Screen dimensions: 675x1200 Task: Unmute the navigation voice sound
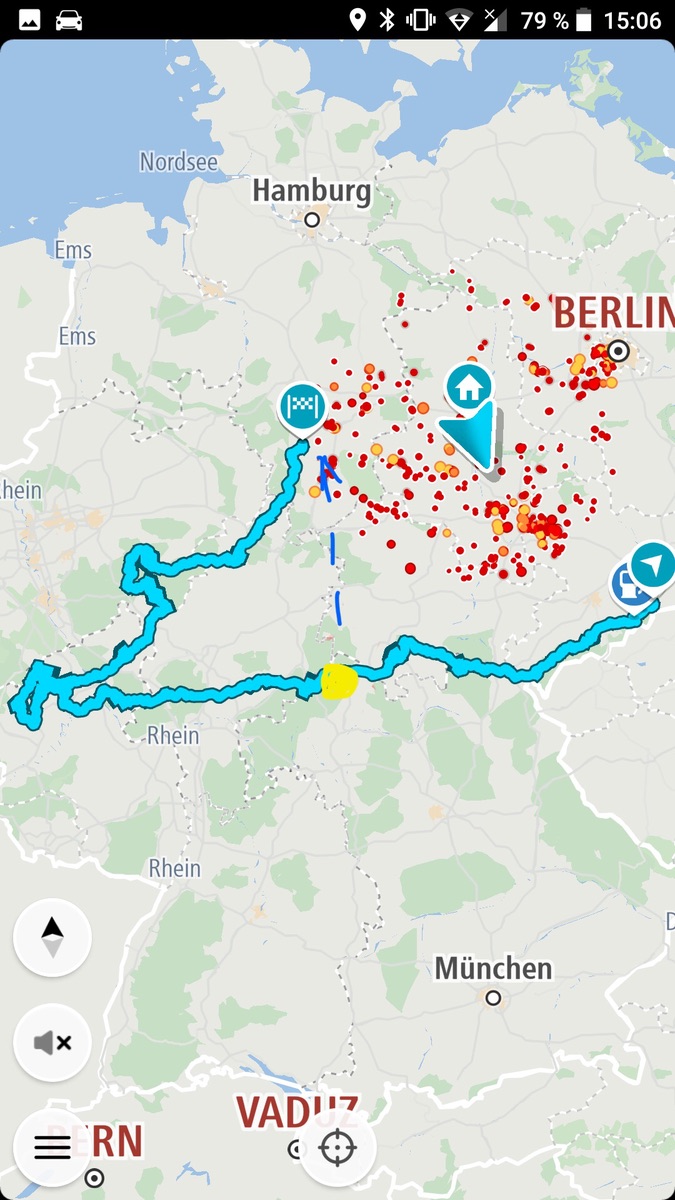click(x=52, y=1043)
